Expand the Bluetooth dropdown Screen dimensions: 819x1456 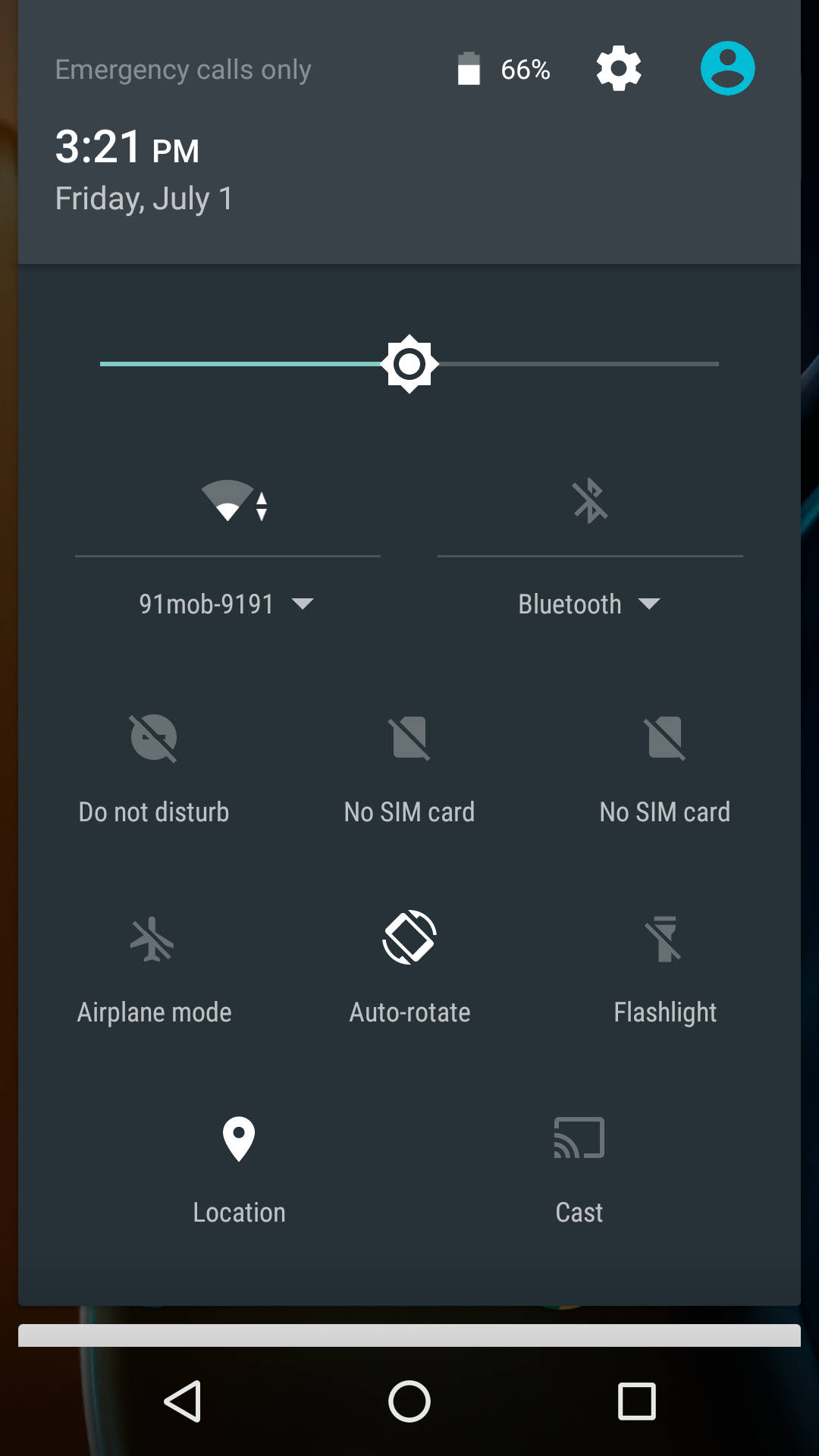589,604
